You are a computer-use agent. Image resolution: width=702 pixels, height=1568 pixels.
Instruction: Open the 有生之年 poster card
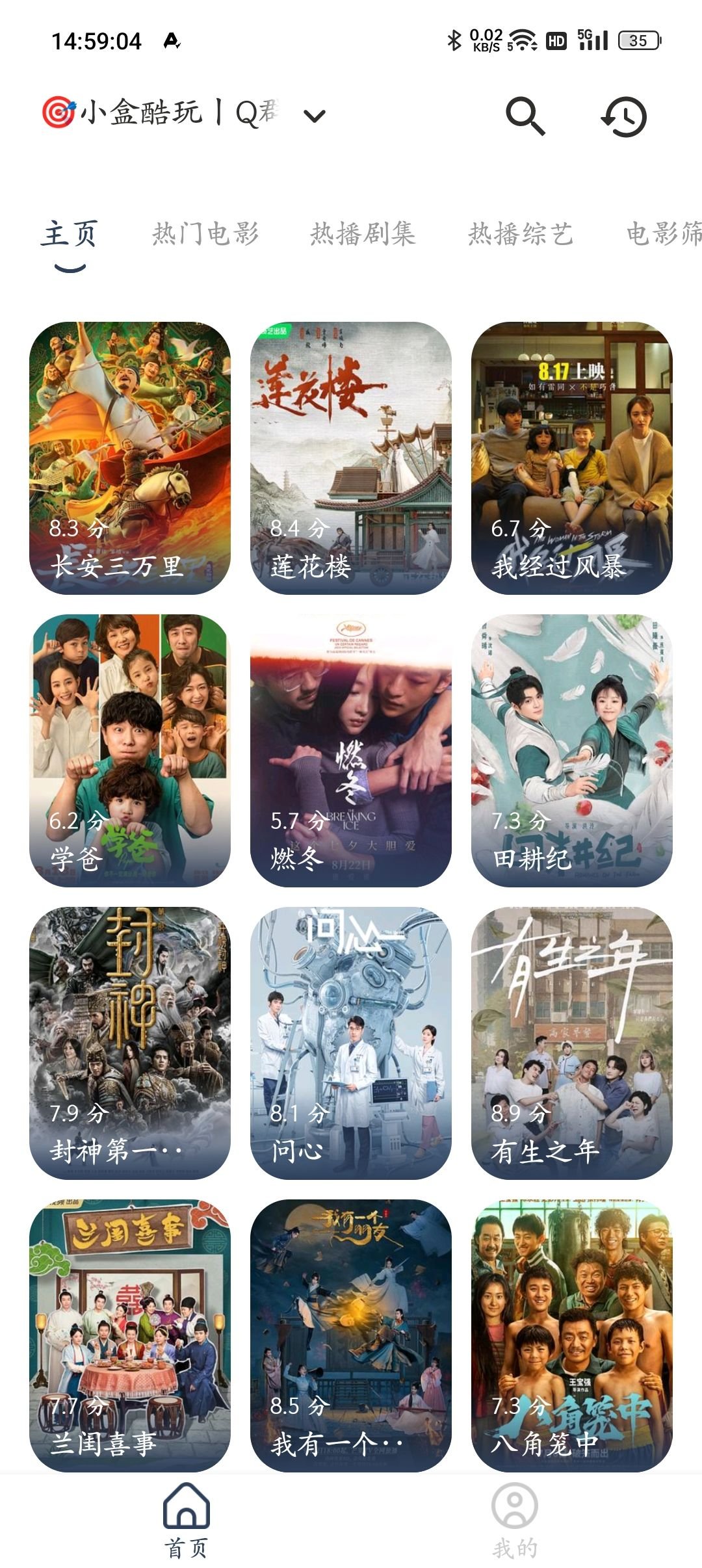(x=572, y=1043)
